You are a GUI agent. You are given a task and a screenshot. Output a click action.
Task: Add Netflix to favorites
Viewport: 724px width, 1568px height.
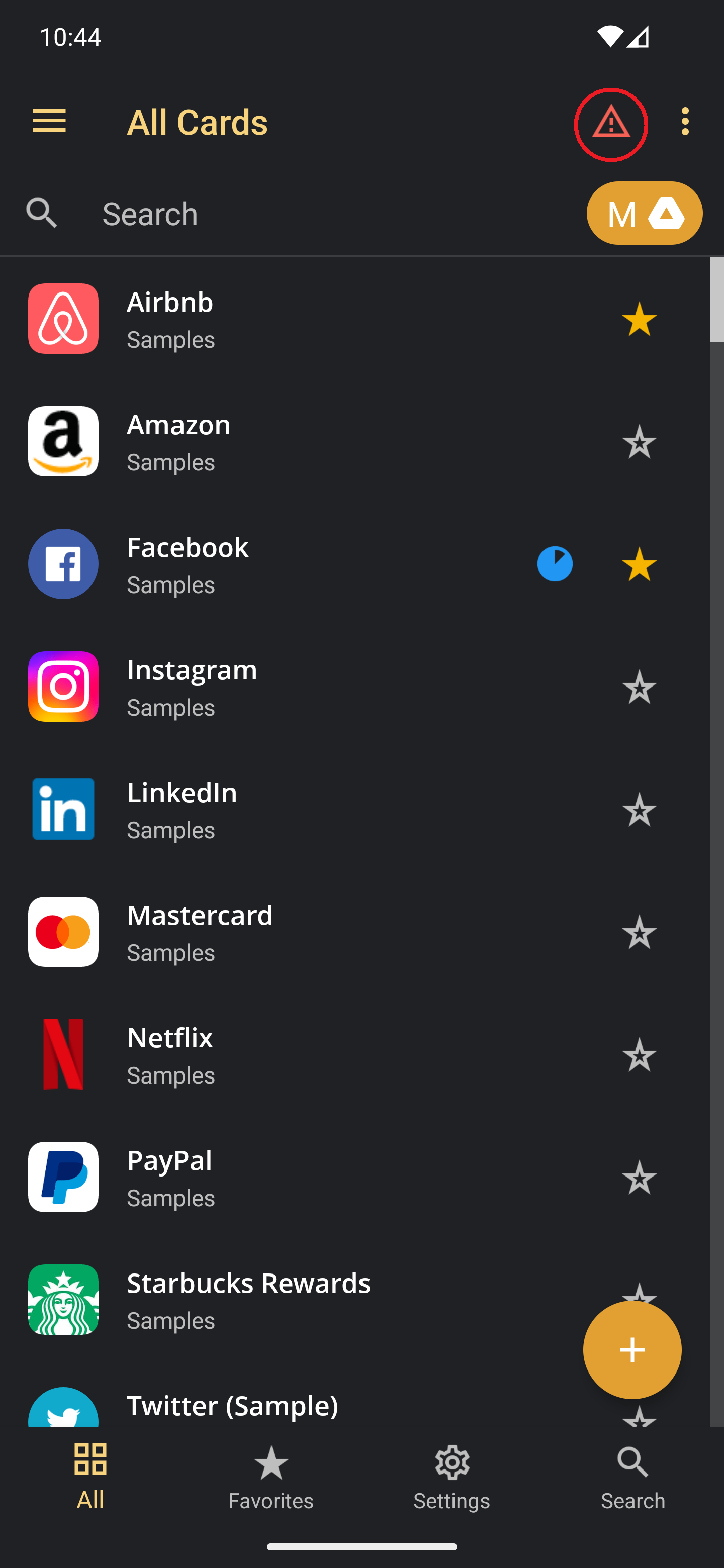tap(640, 1054)
